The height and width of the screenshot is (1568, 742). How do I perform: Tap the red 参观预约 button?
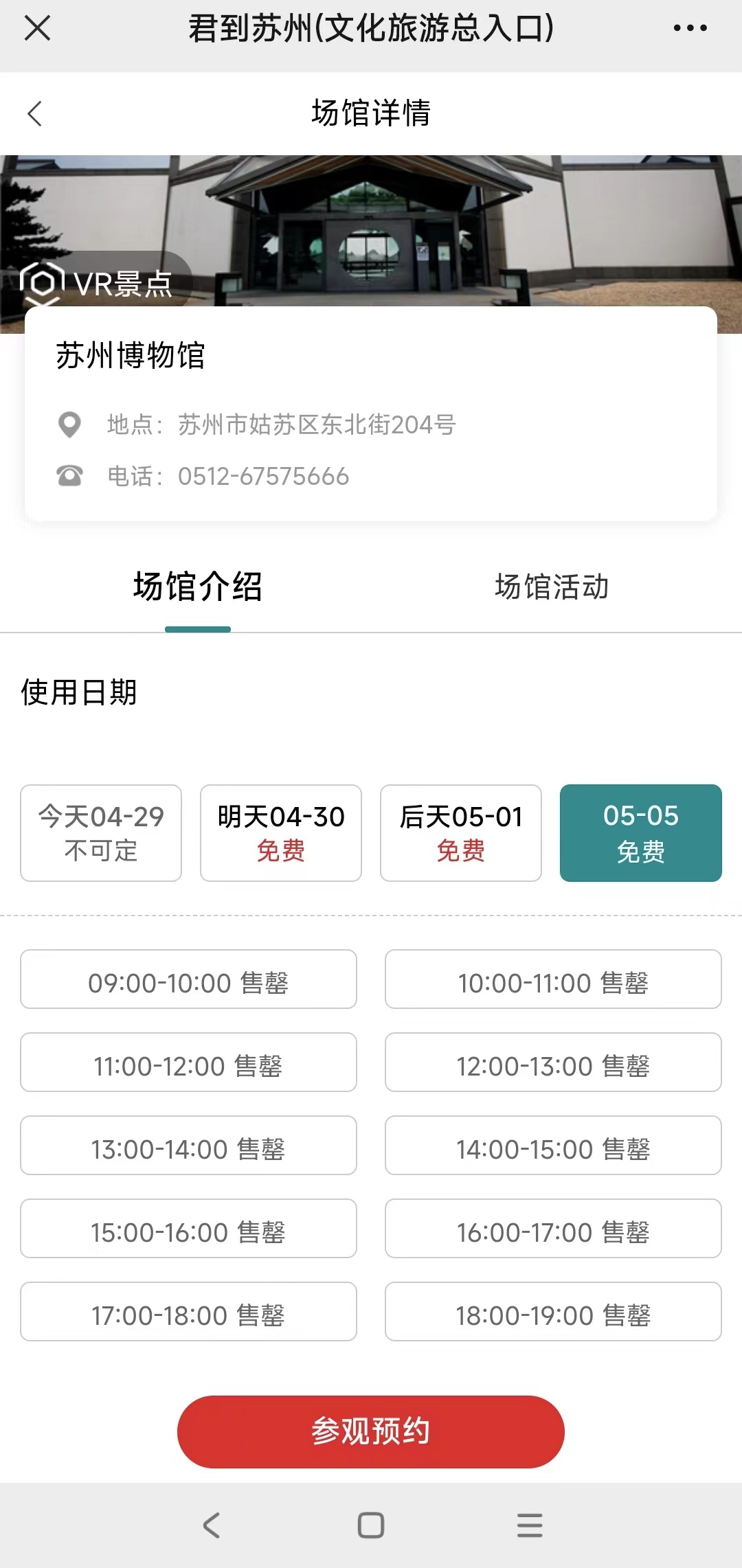[371, 1431]
